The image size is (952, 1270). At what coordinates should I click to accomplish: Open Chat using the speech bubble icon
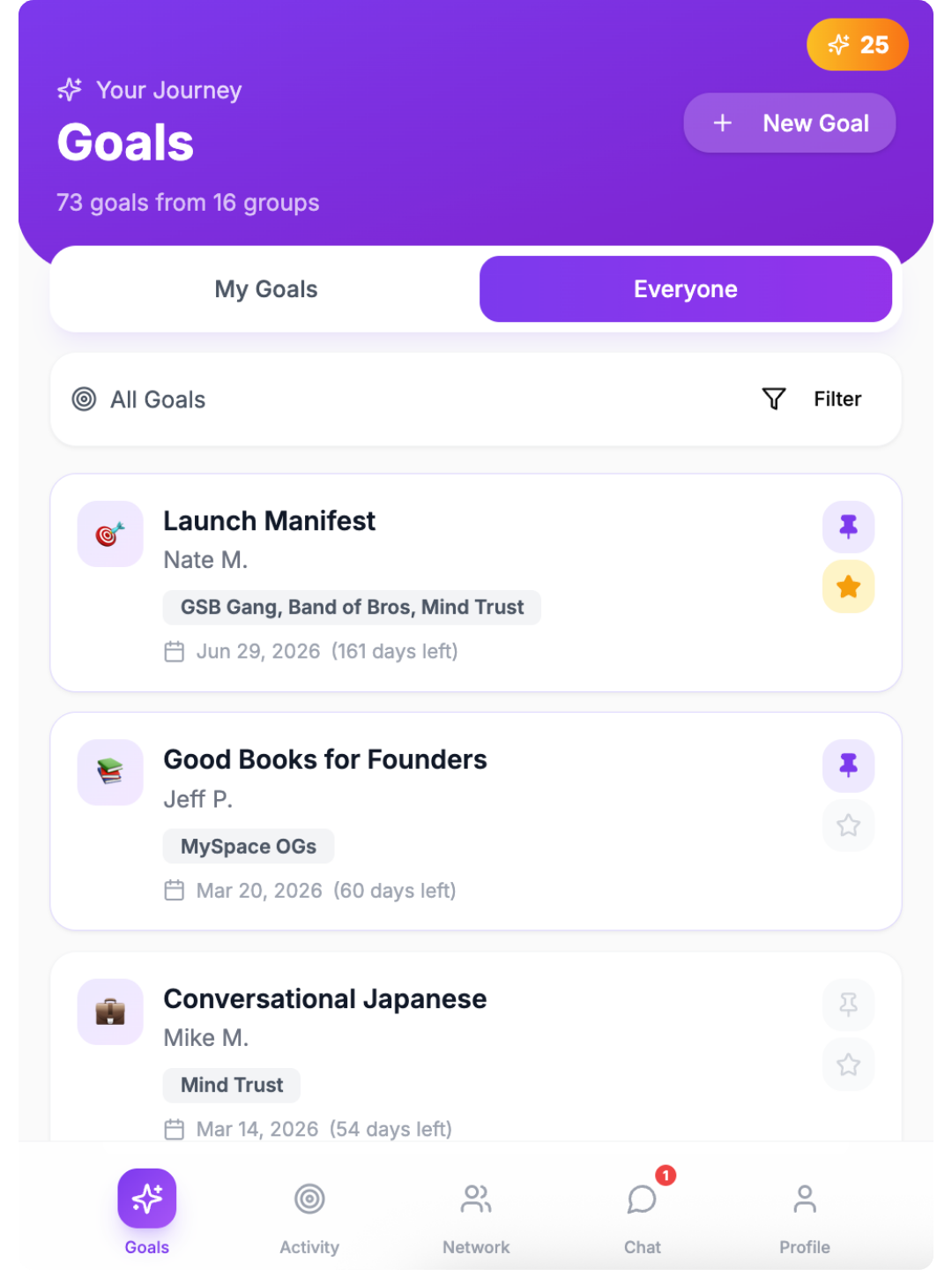[x=642, y=1199]
